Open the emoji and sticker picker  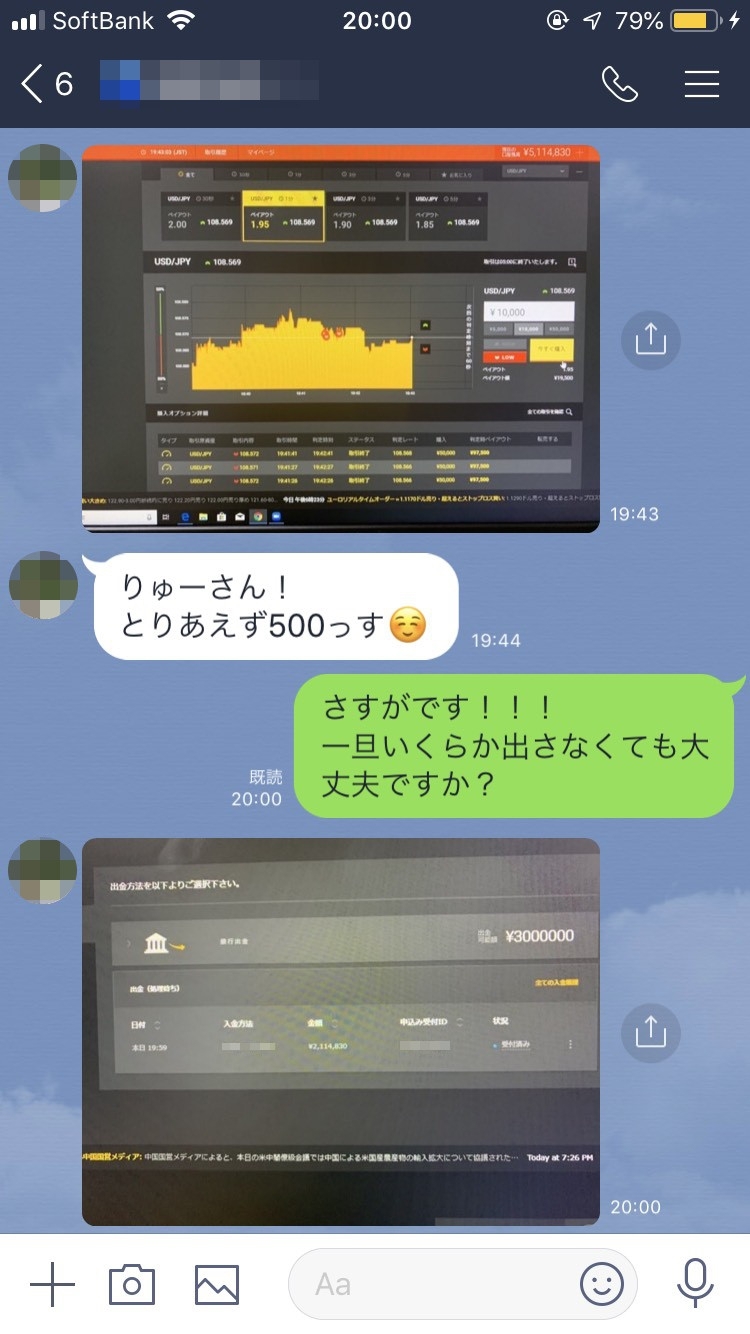coord(601,1284)
